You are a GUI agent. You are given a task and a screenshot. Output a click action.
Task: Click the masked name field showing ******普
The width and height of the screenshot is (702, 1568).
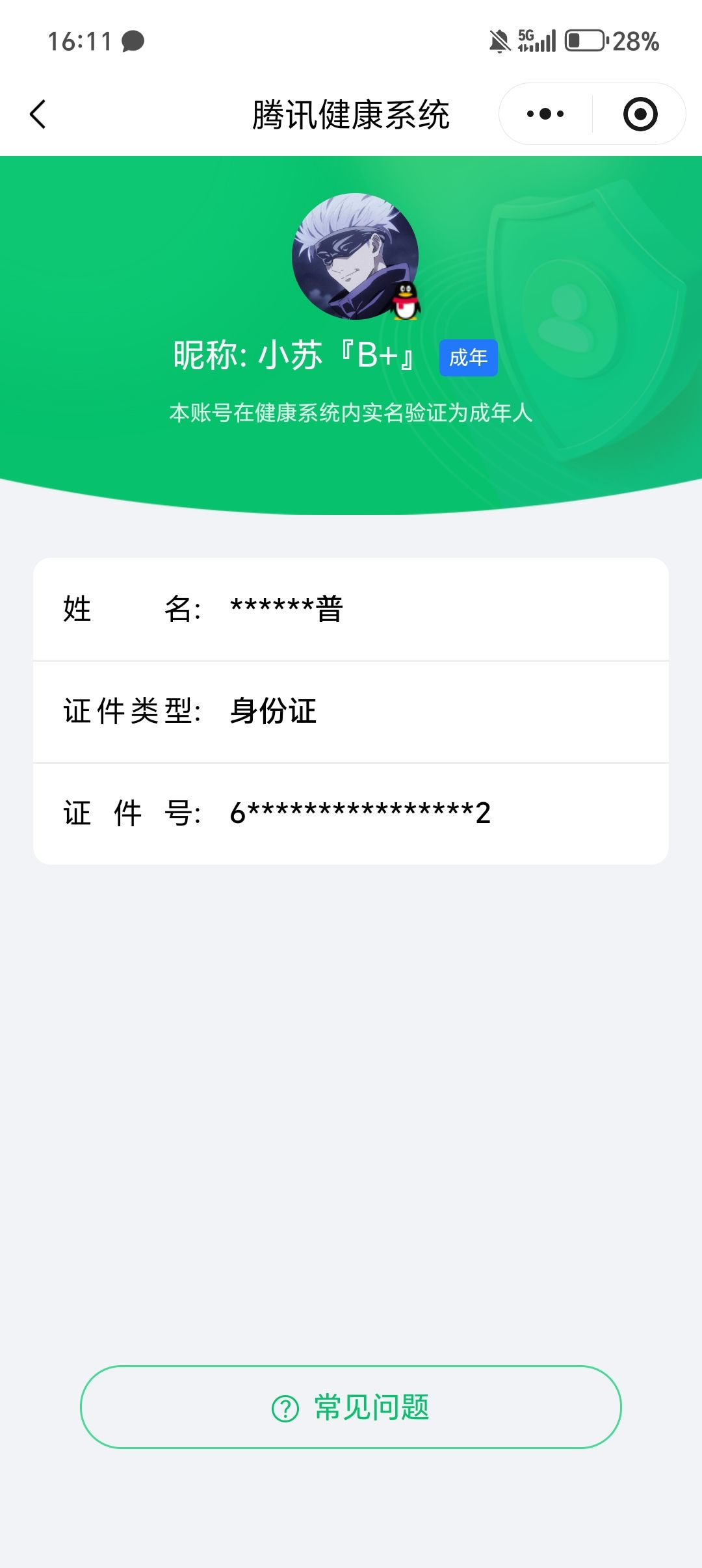click(x=351, y=609)
